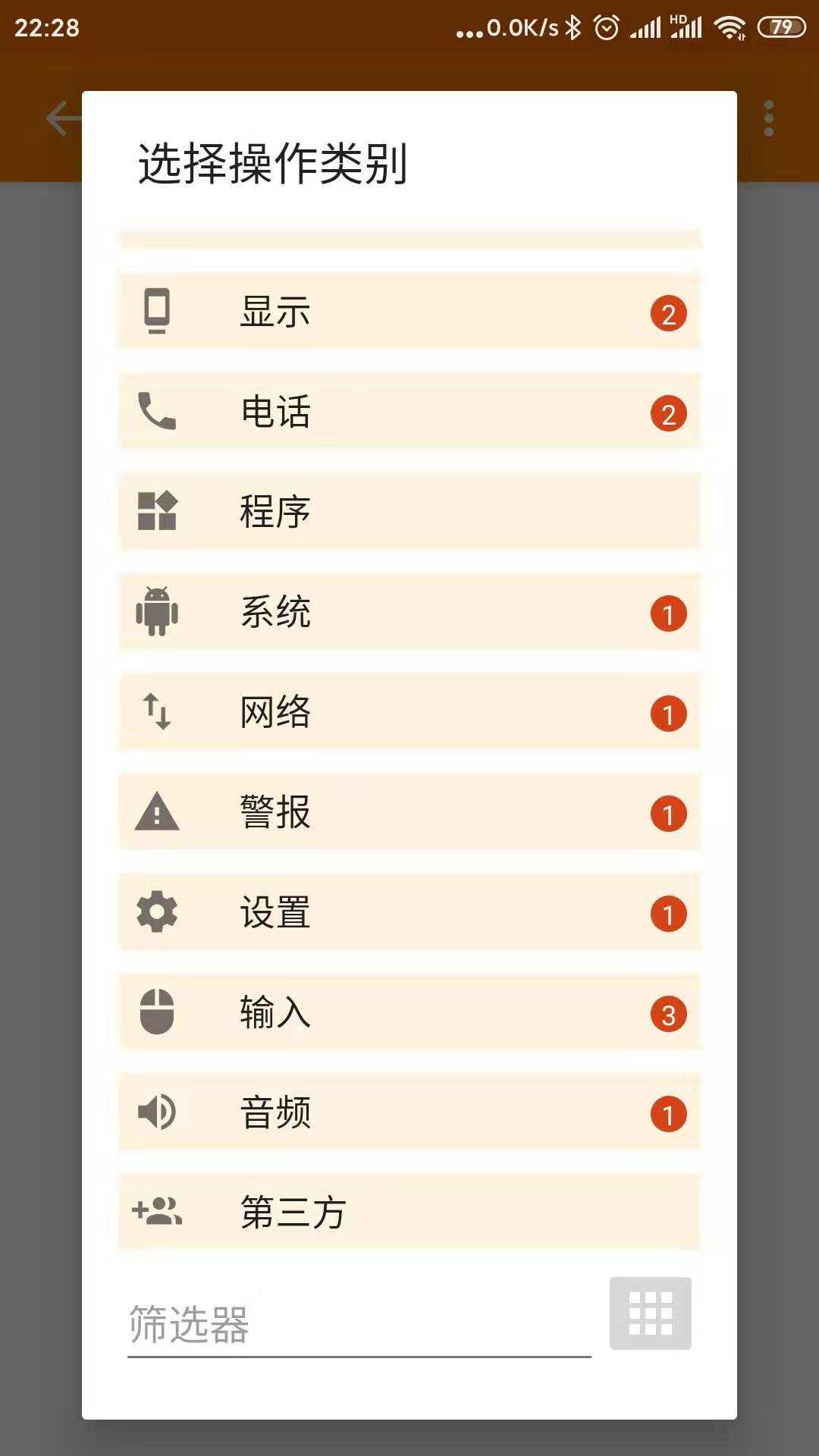Tap the phone icon beside 电话

155,411
